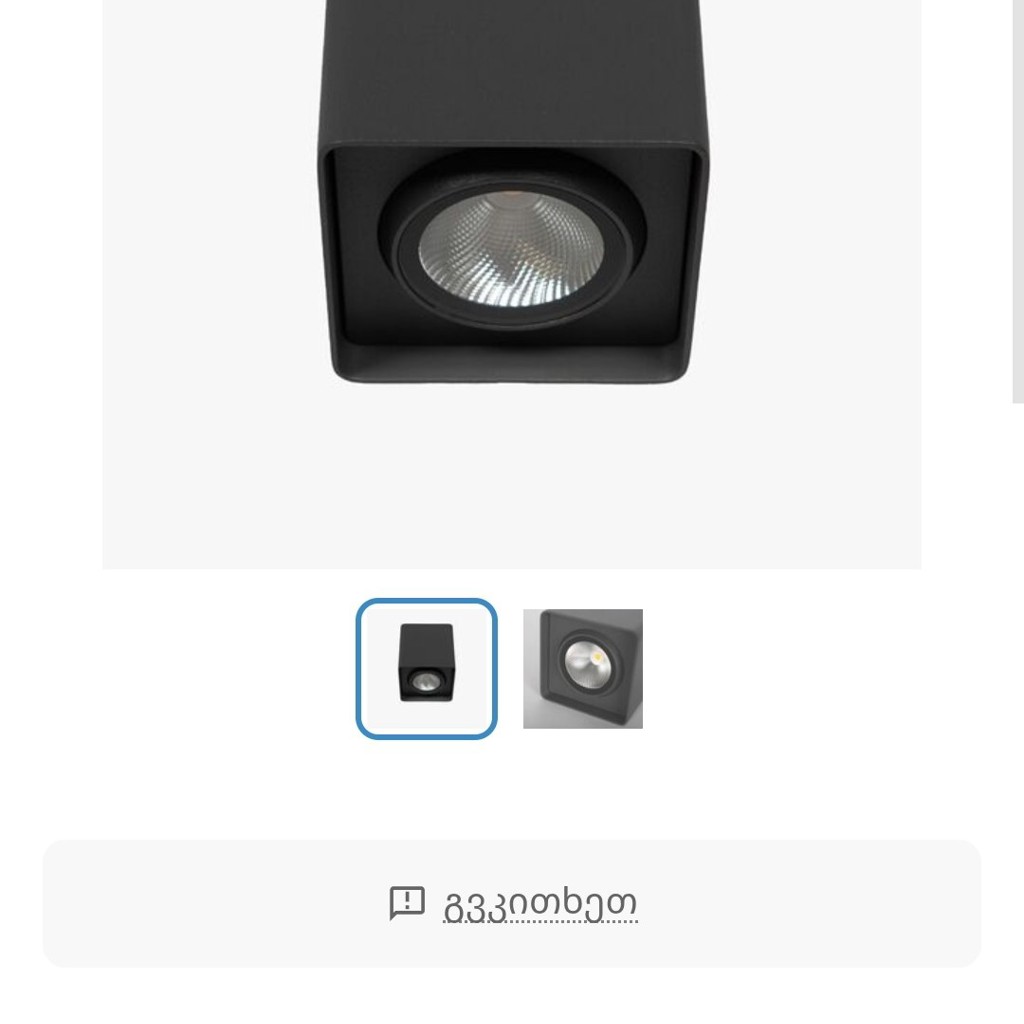This screenshot has height=1024, width=1024.
Task: Tap the გვკითხეთ ask-us button
Action: coord(512,903)
